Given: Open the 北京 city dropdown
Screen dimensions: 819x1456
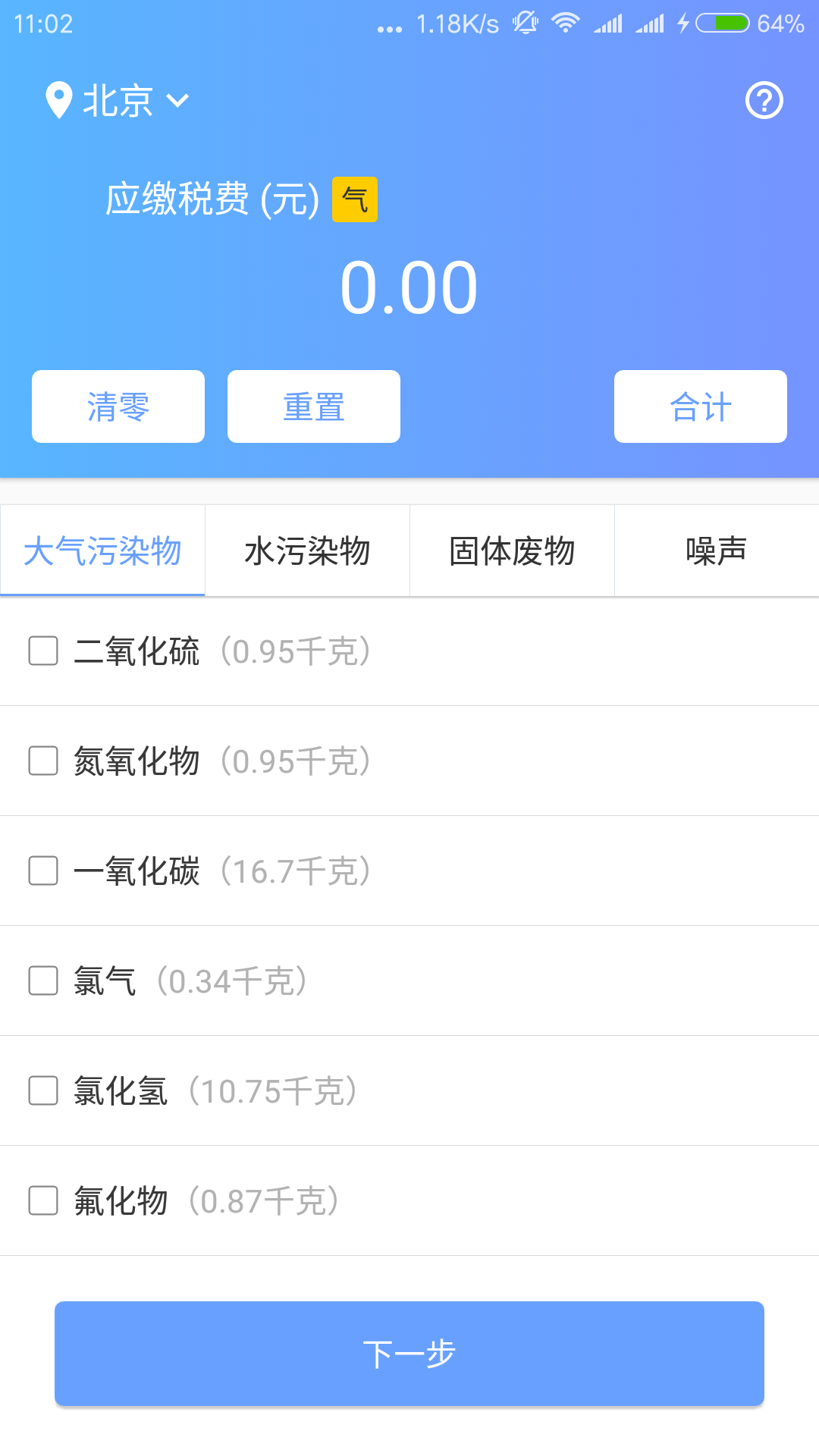Looking at the screenshot, I should pos(118,100).
